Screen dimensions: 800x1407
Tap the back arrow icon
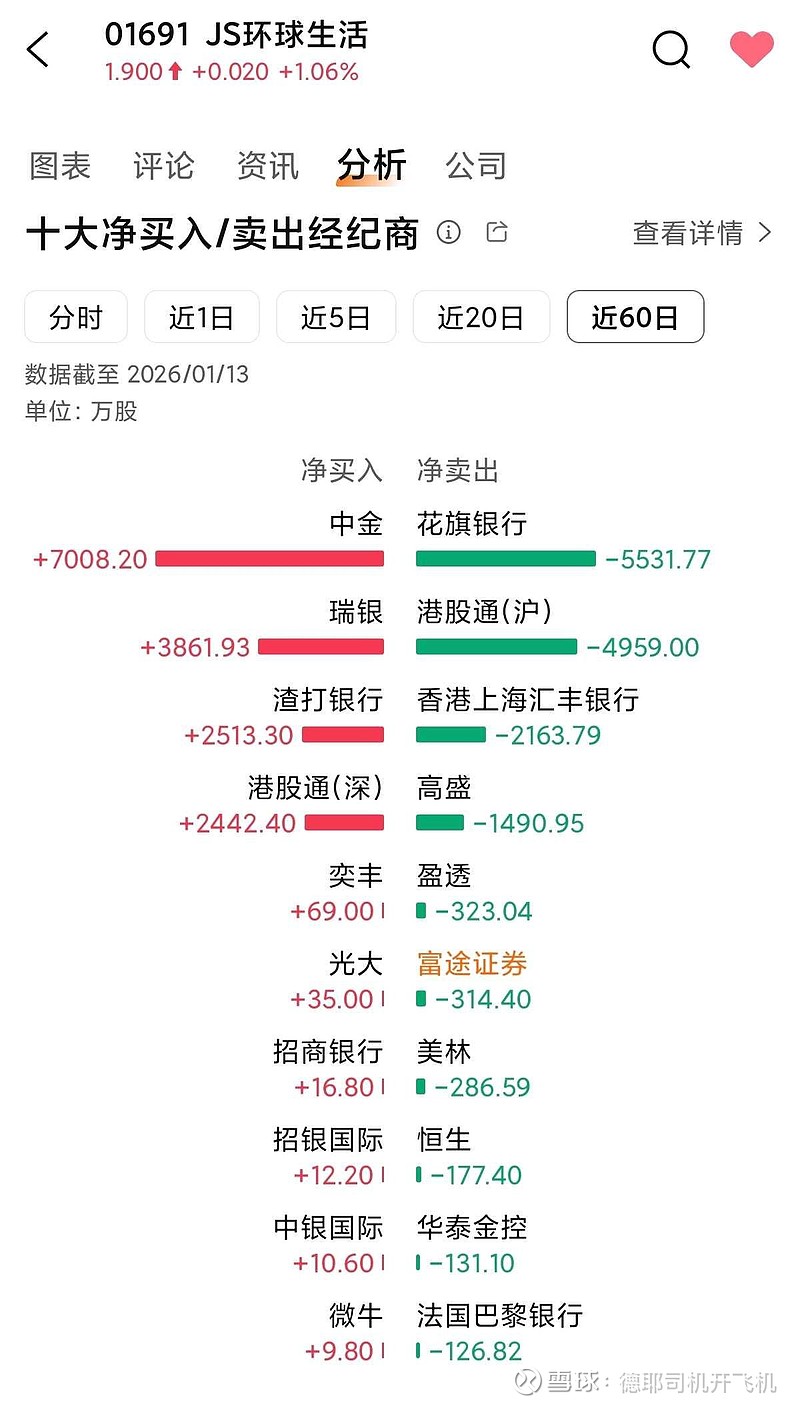pyautogui.click(x=38, y=48)
